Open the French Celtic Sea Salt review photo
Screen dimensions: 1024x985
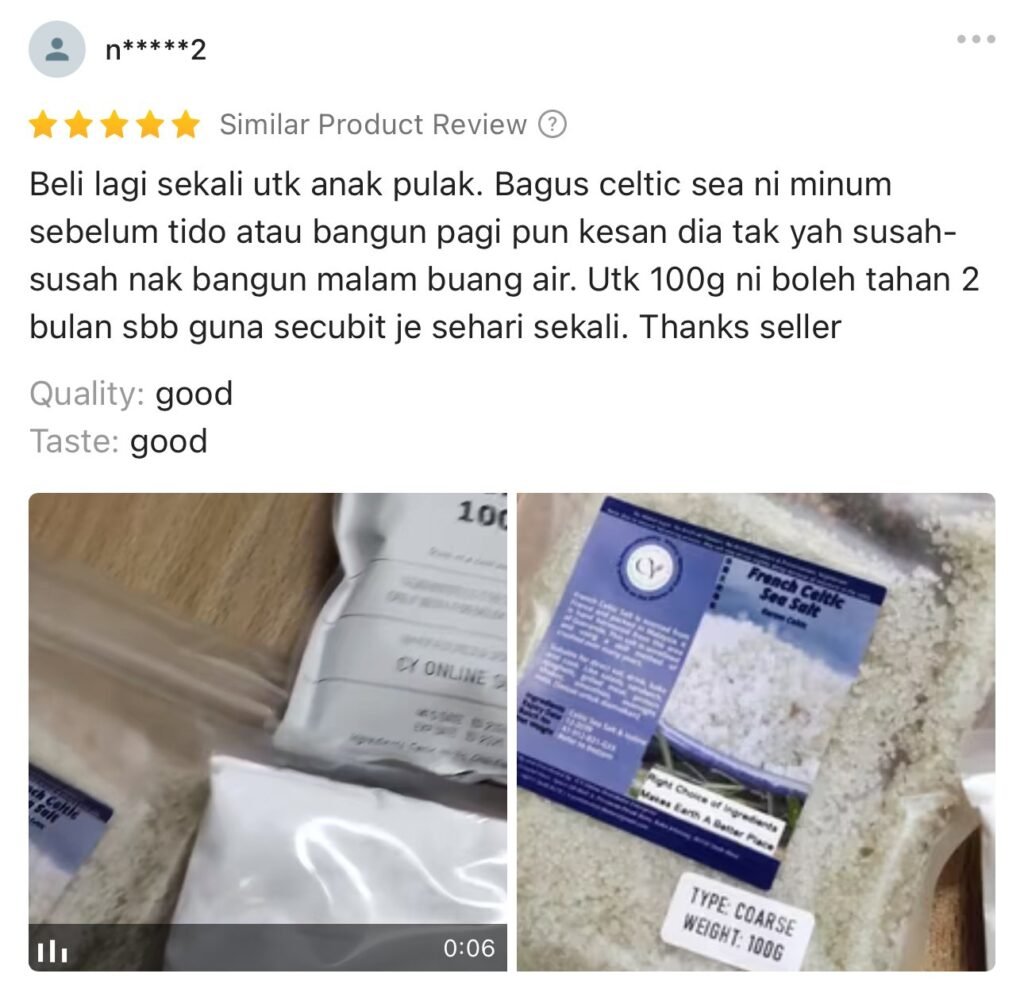pyautogui.click(x=755, y=730)
